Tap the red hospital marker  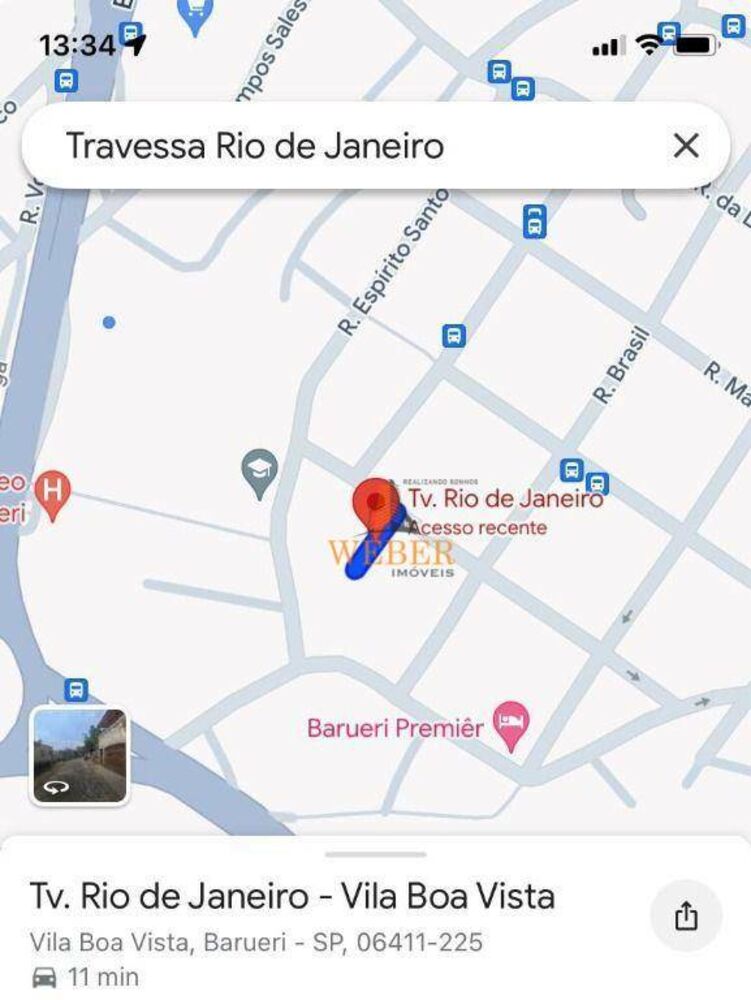click(52, 494)
